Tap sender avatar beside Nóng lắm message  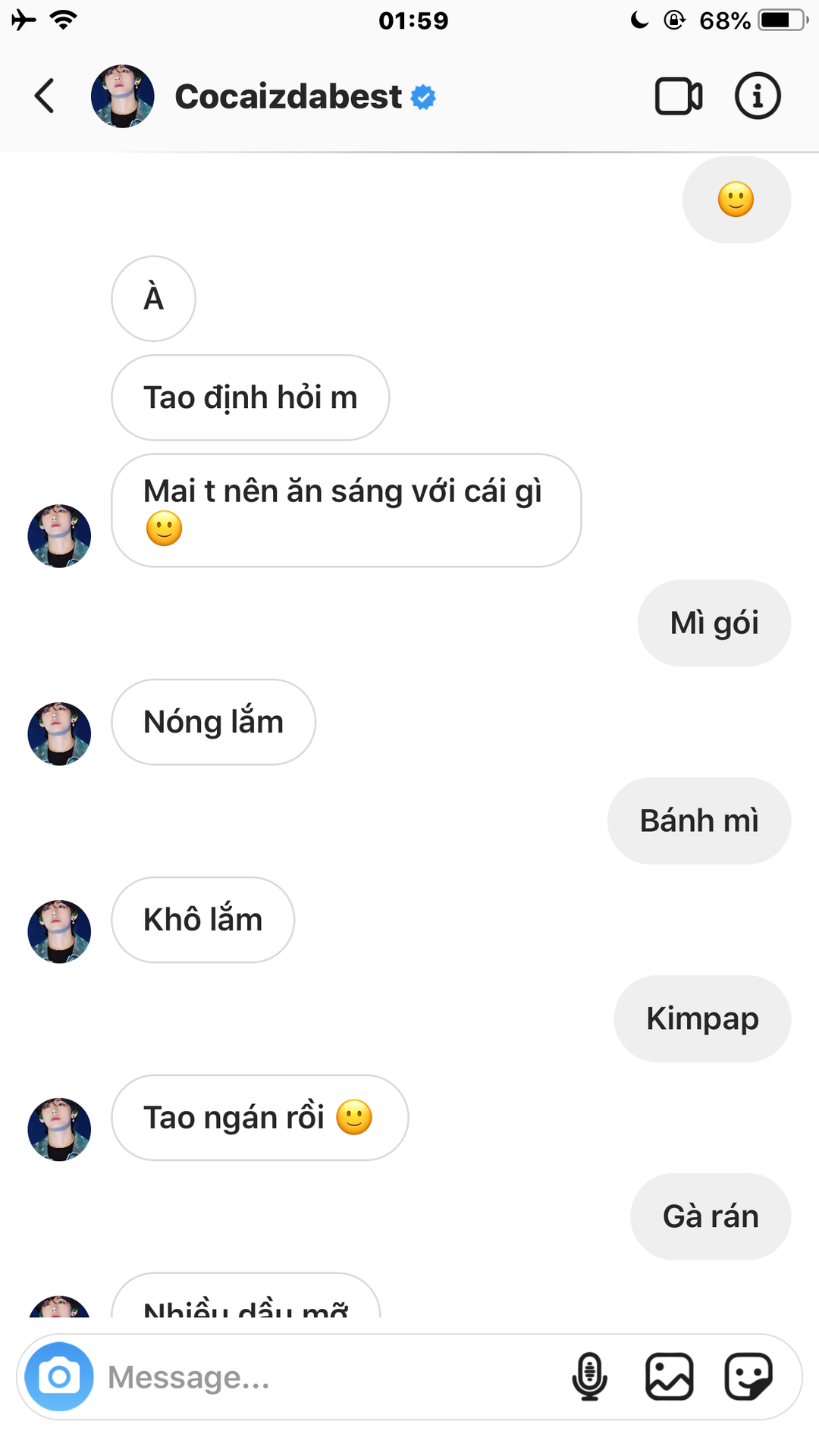[x=59, y=733]
